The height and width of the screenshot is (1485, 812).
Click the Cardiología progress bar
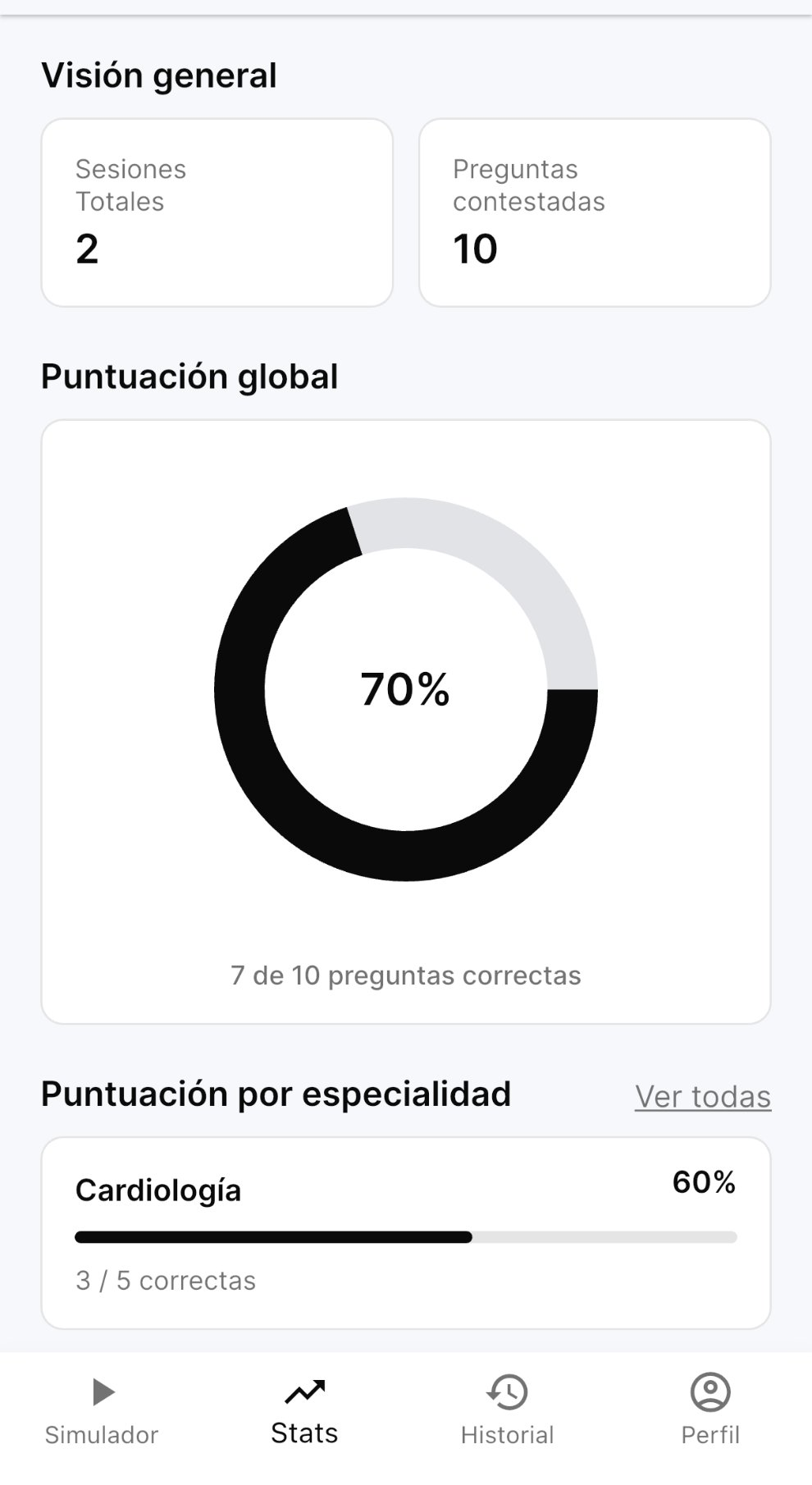[406, 1237]
